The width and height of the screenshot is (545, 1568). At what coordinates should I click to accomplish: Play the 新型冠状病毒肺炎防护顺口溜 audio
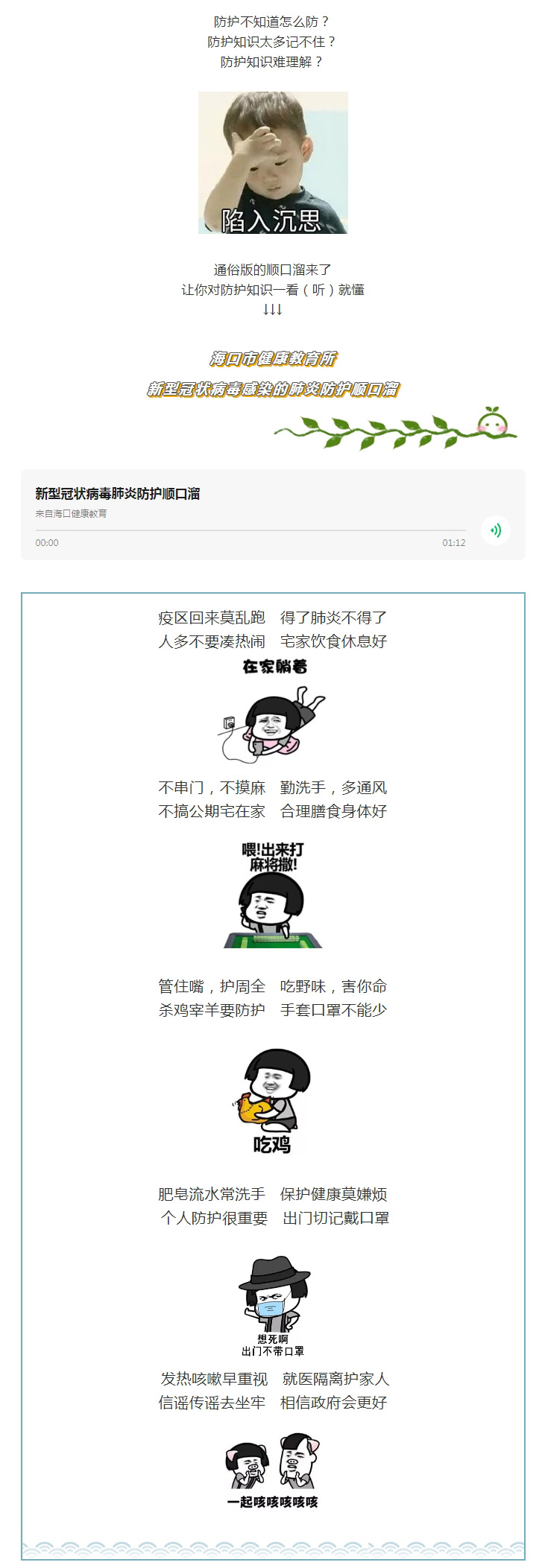point(495,530)
